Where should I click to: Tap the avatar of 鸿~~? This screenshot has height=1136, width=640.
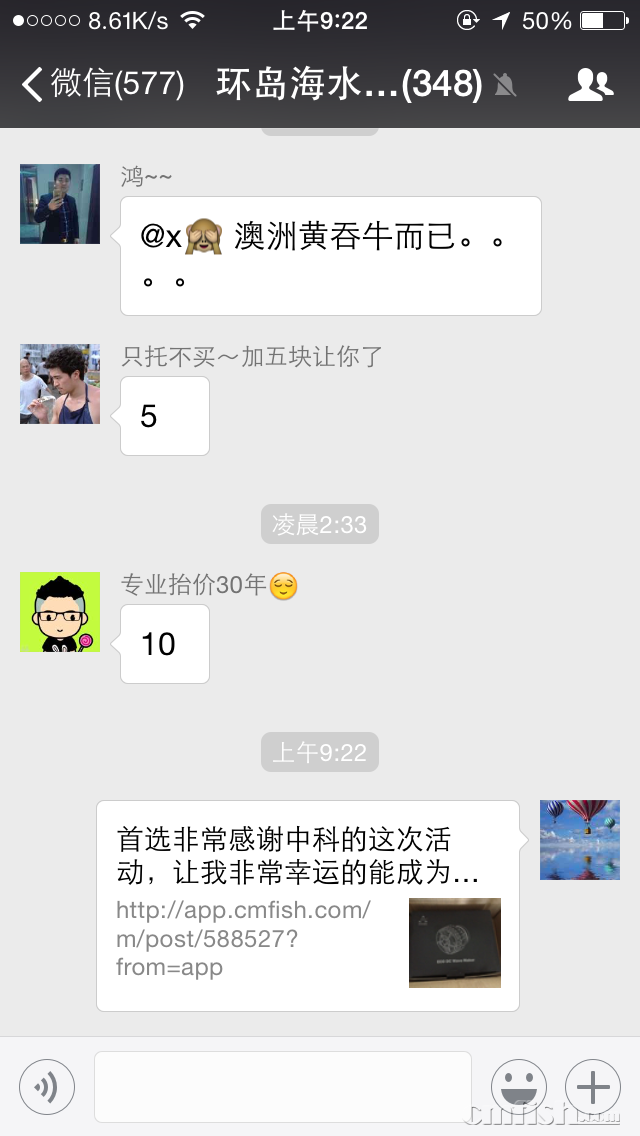pos(60,204)
